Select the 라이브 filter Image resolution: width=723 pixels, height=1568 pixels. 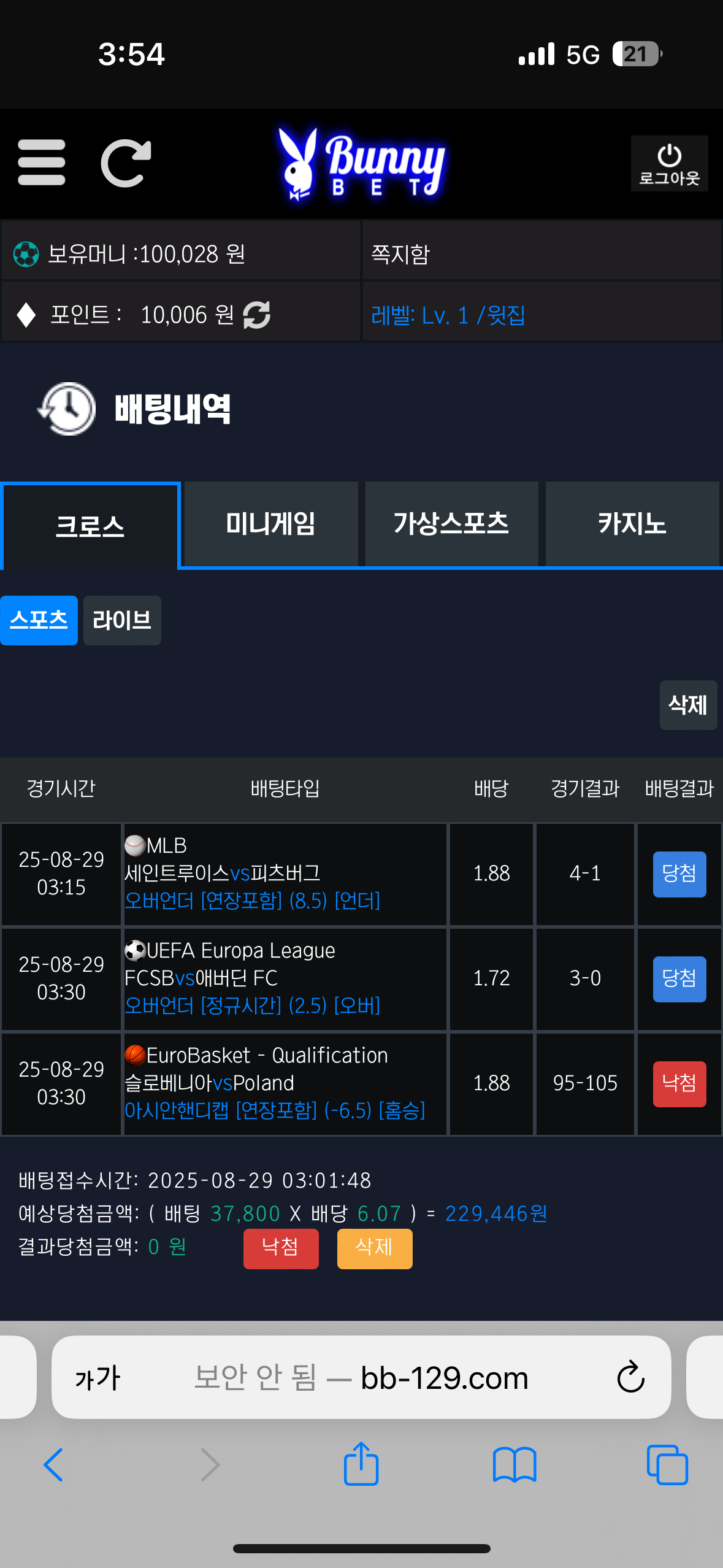tap(122, 620)
